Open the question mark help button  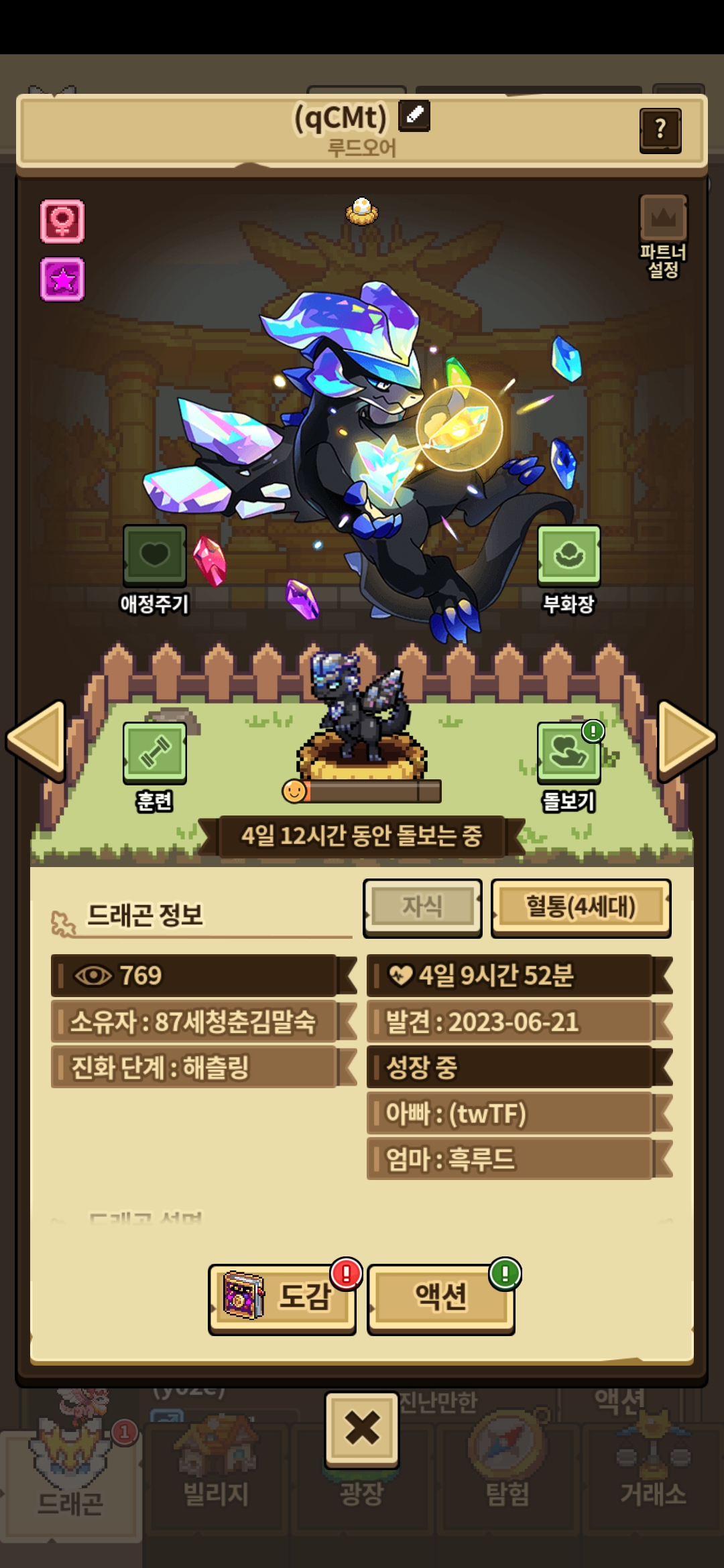[x=660, y=130]
